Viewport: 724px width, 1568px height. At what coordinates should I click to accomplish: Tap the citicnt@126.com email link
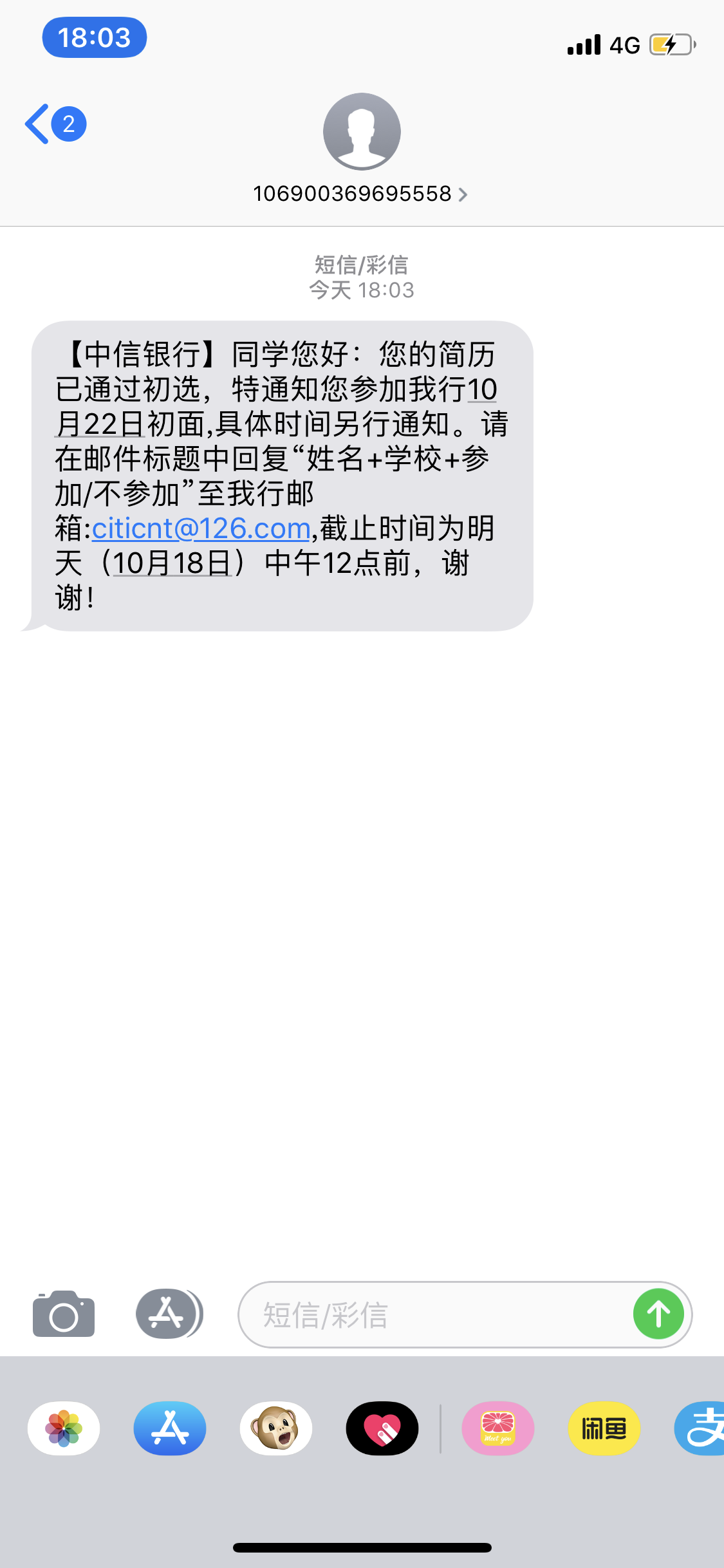(201, 529)
